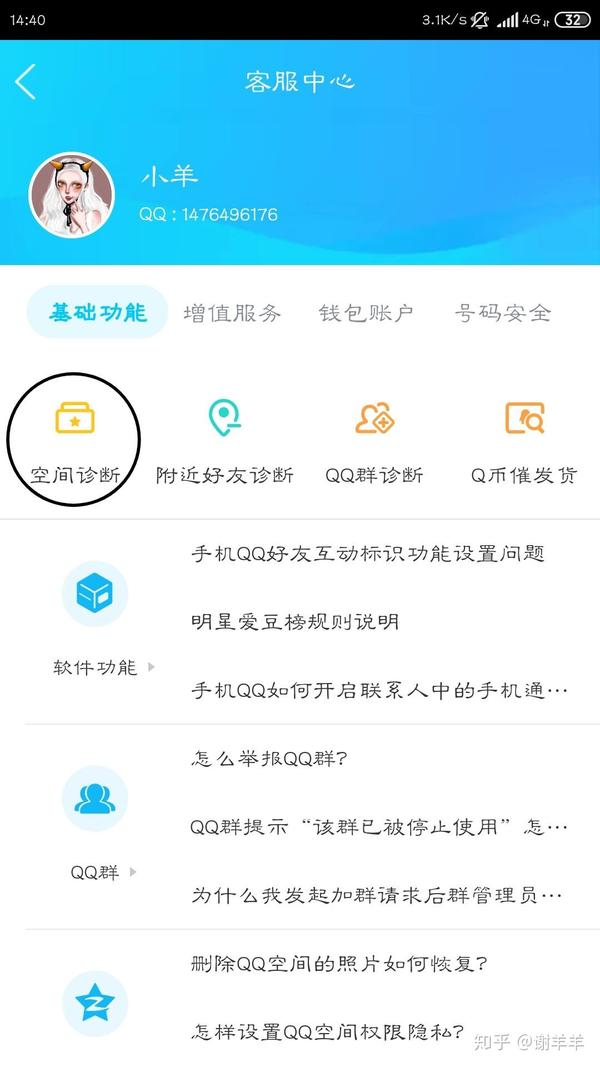Switch to the 钱包账户 tab
The height and width of the screenshot is (1067, 600).
(366, 313)
